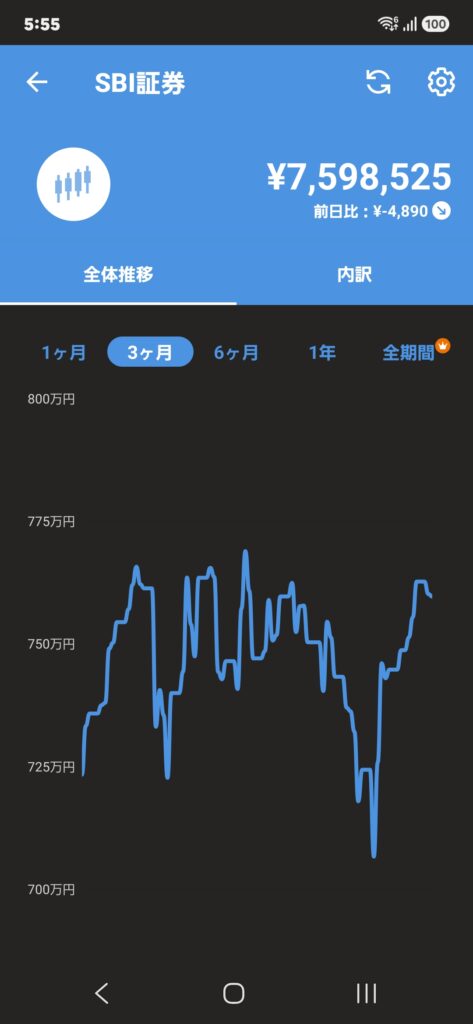Go back using the top-left arrow
This screenshot has width=473, height=1024.
pyautogui.click(x=37, y=82)
